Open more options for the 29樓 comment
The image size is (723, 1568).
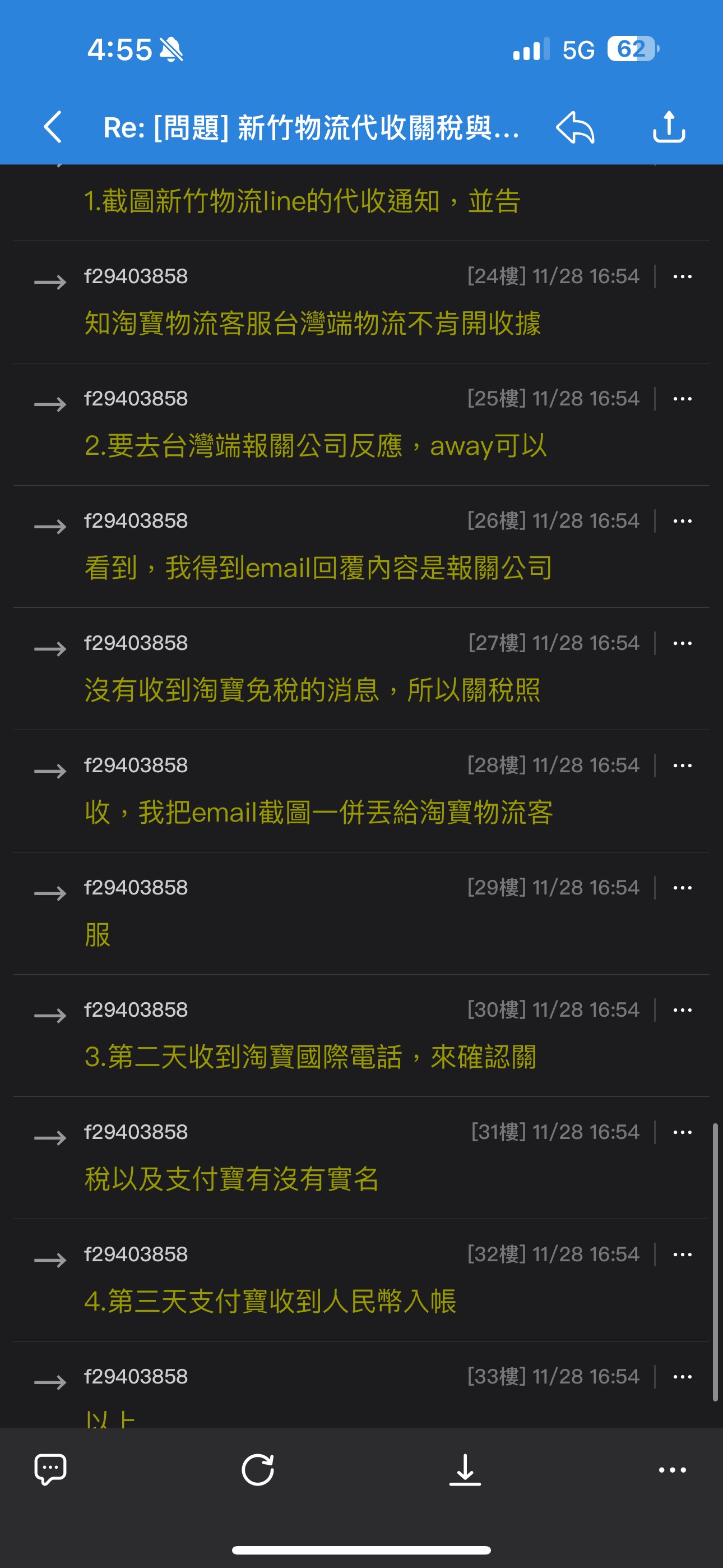[682, 889]
